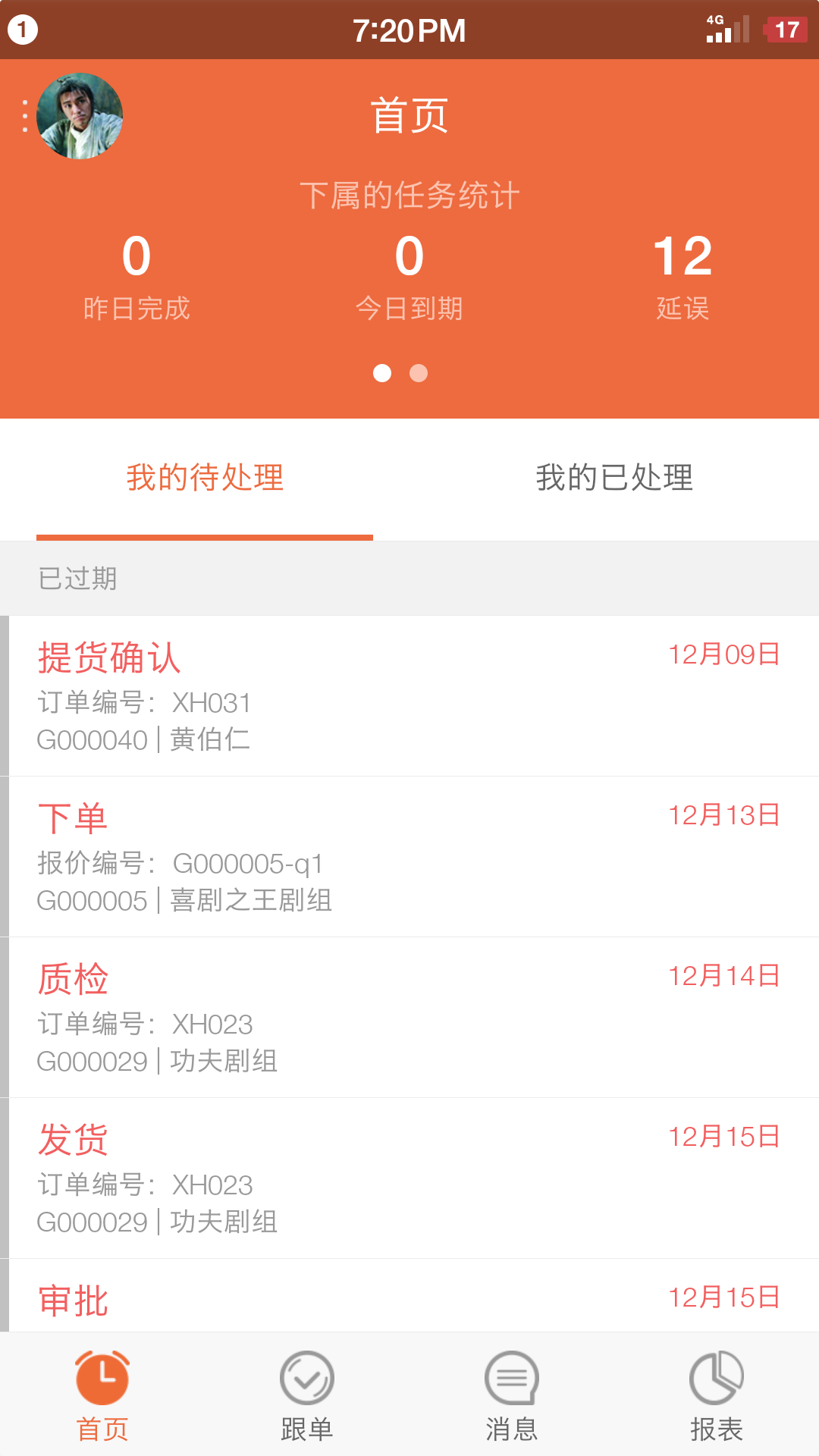This screenshot has width=819, height=1456.
Task: Open the 发货 task for XH023
Action: click(409, 1178)
